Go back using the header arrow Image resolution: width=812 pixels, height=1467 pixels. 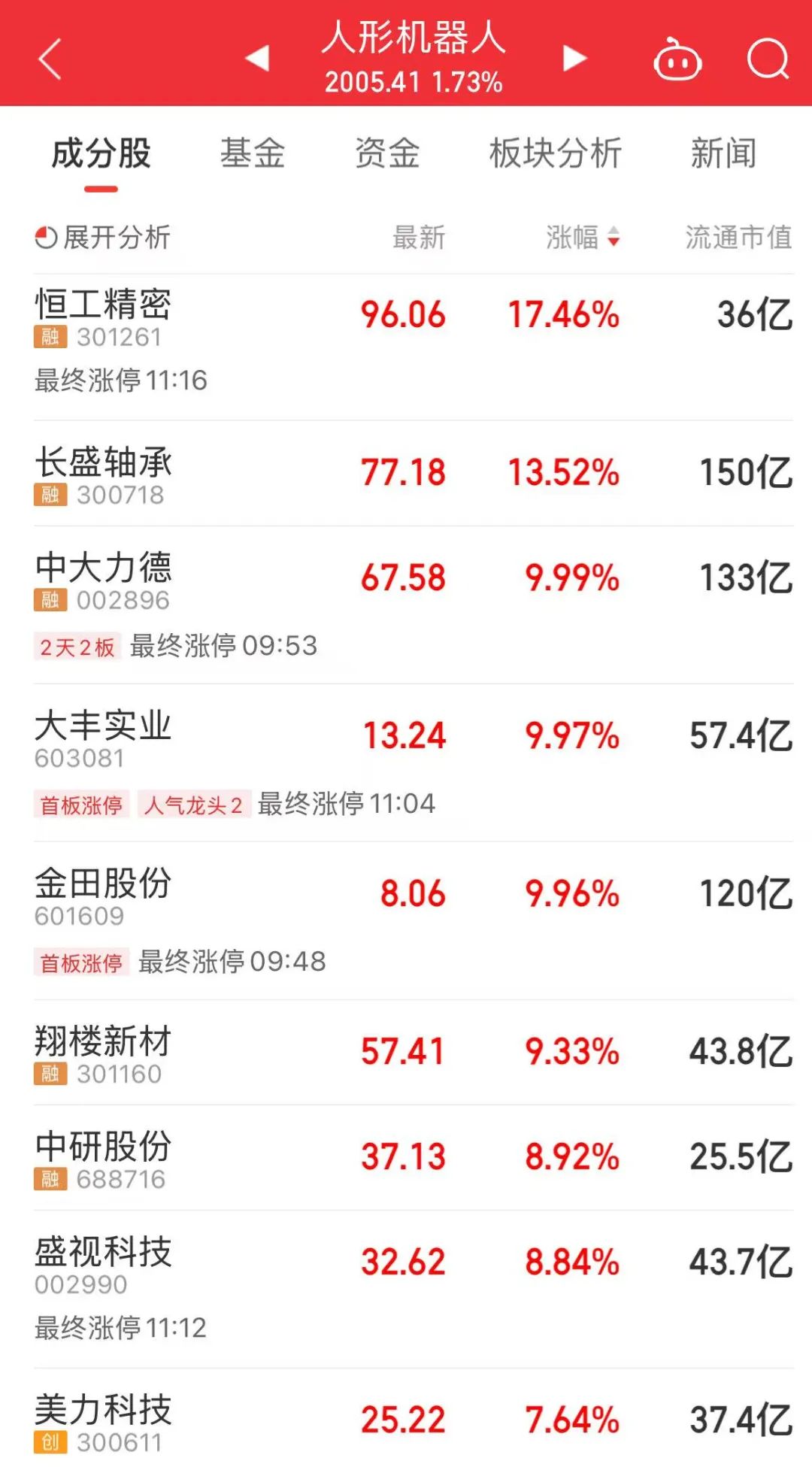point(50,59)
